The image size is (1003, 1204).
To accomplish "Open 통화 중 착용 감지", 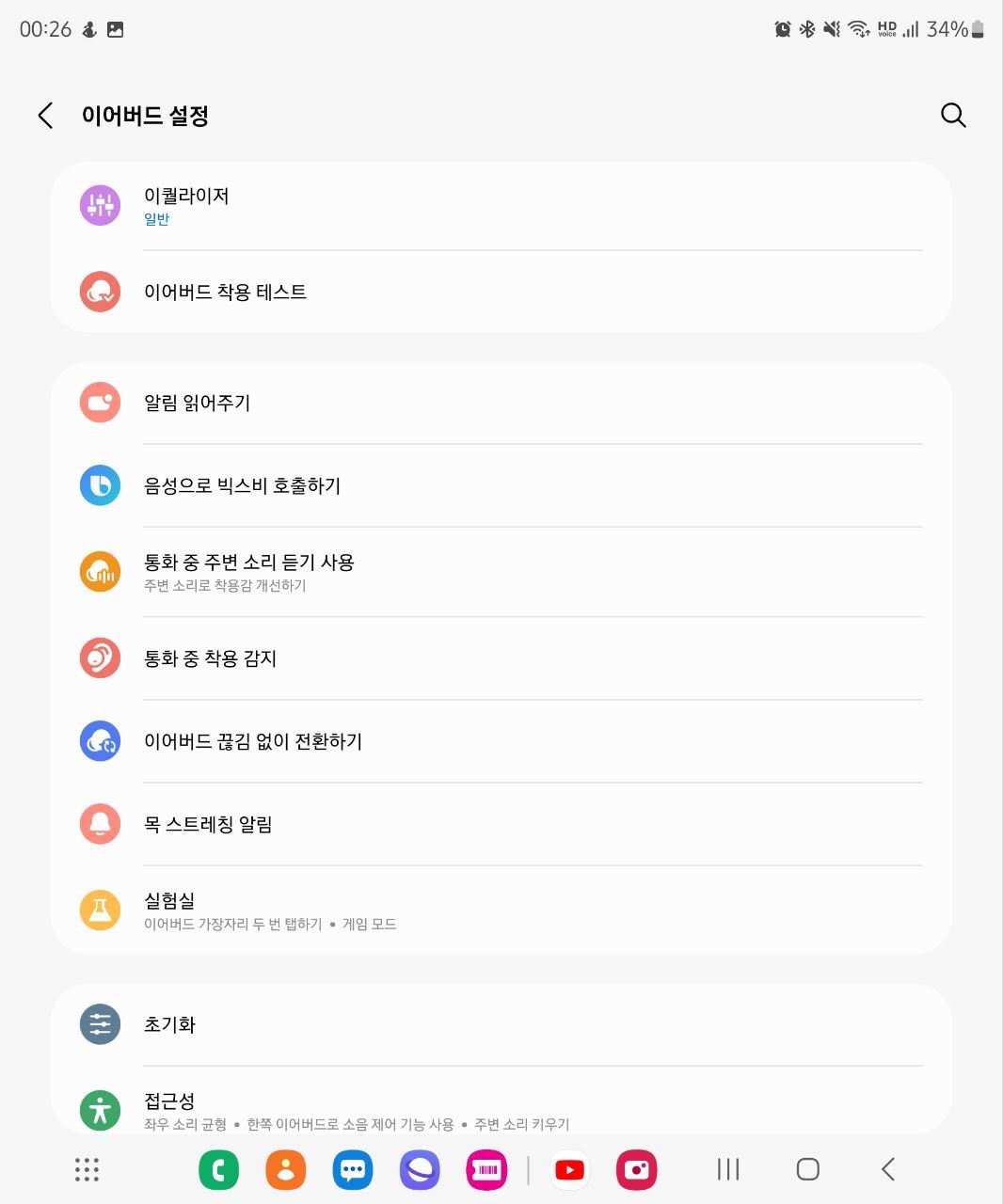I will [x=501, y=658].
